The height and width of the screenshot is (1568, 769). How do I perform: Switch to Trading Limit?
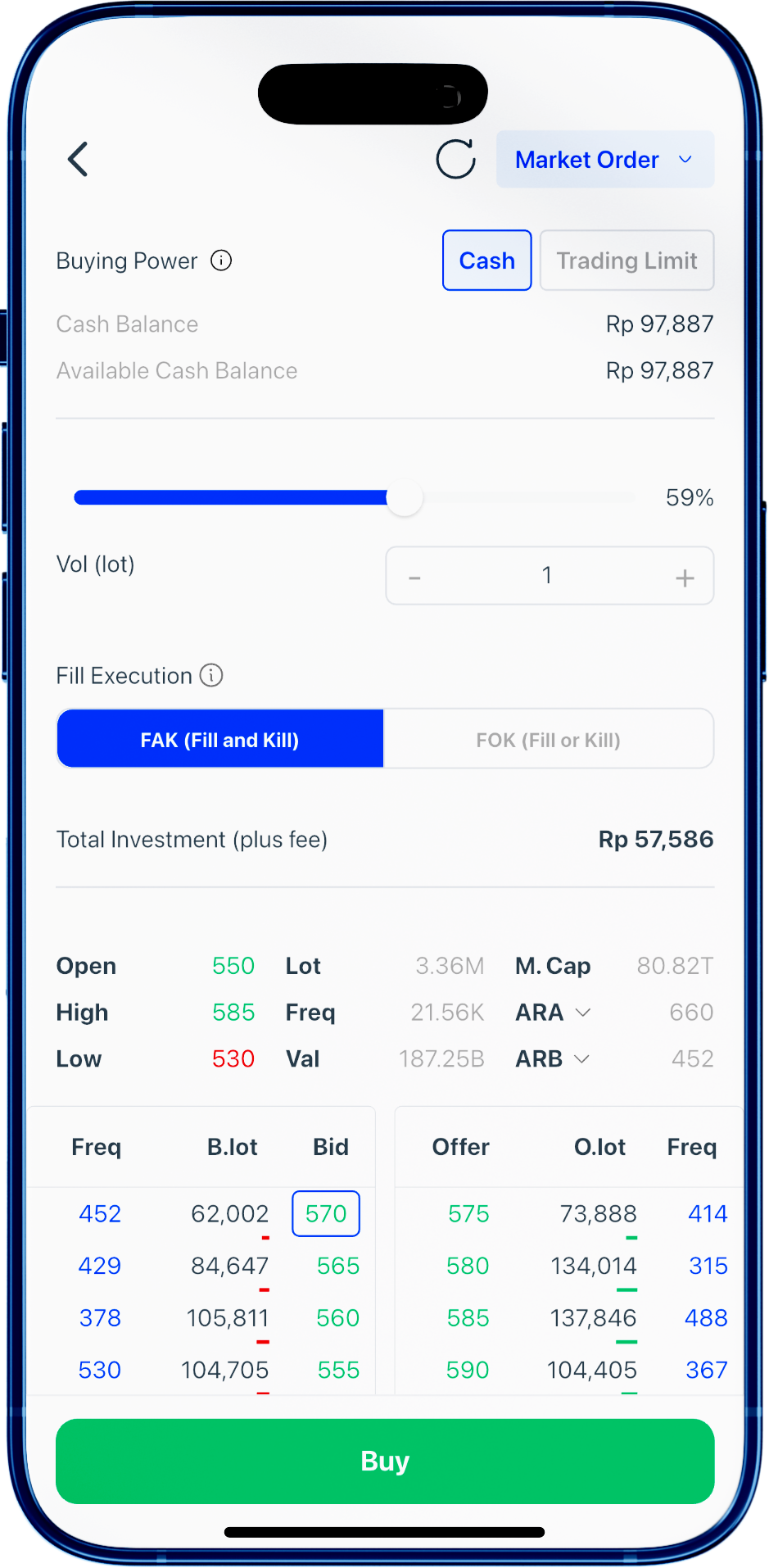click(x=627, y=261)
